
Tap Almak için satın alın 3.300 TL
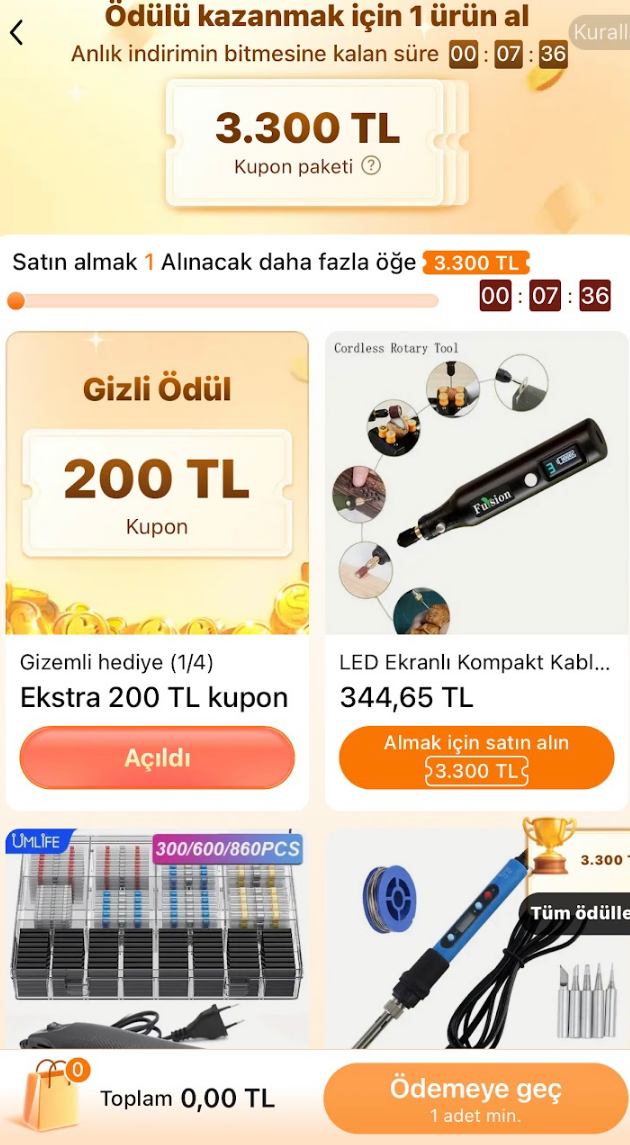point(476,757)
